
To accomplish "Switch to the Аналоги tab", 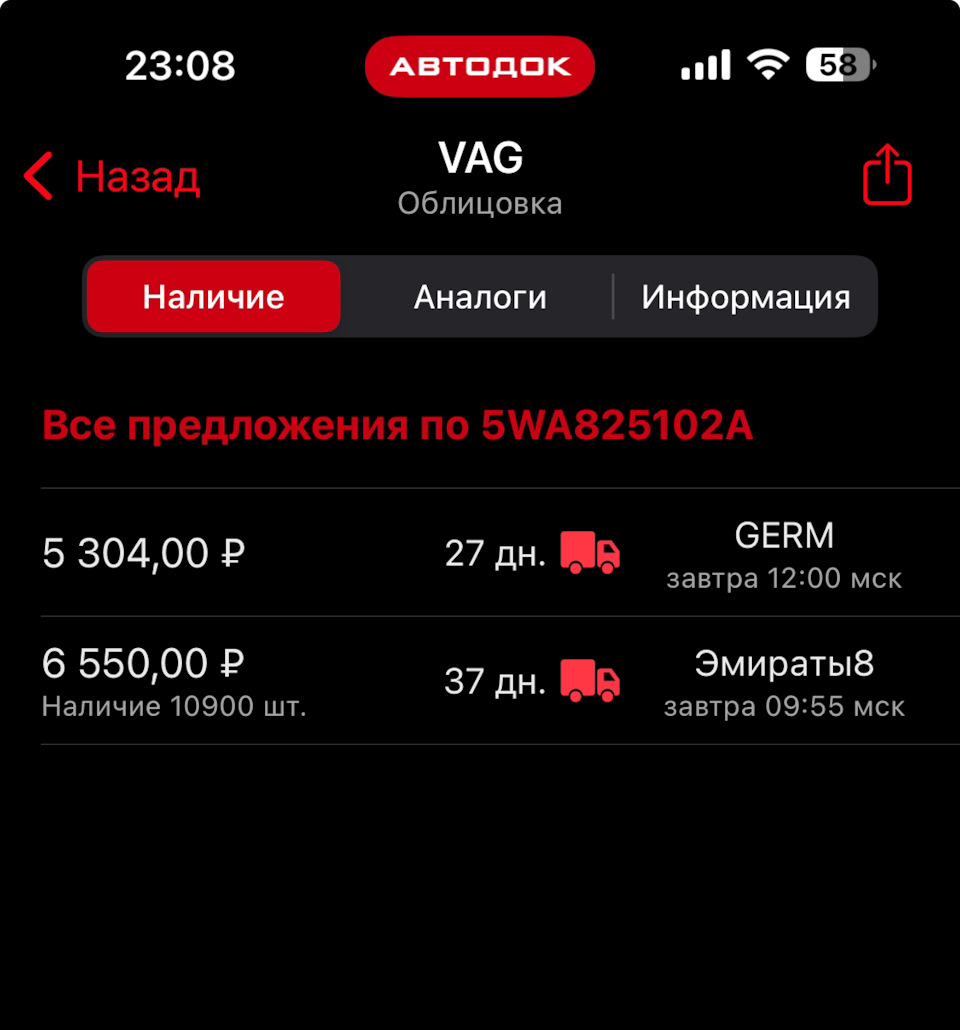I will (x=479, y=296).
